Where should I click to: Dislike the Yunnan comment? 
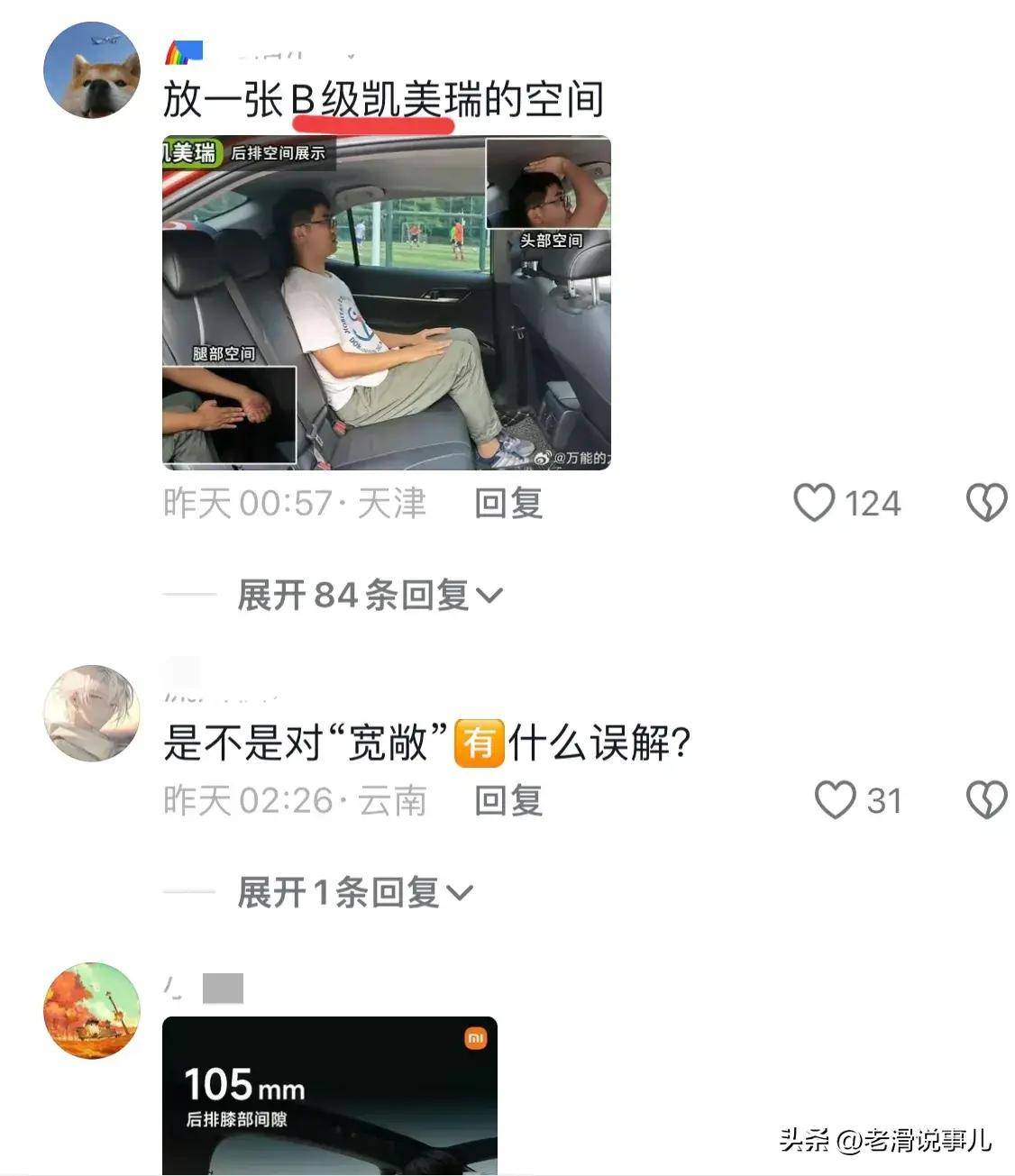986,800
